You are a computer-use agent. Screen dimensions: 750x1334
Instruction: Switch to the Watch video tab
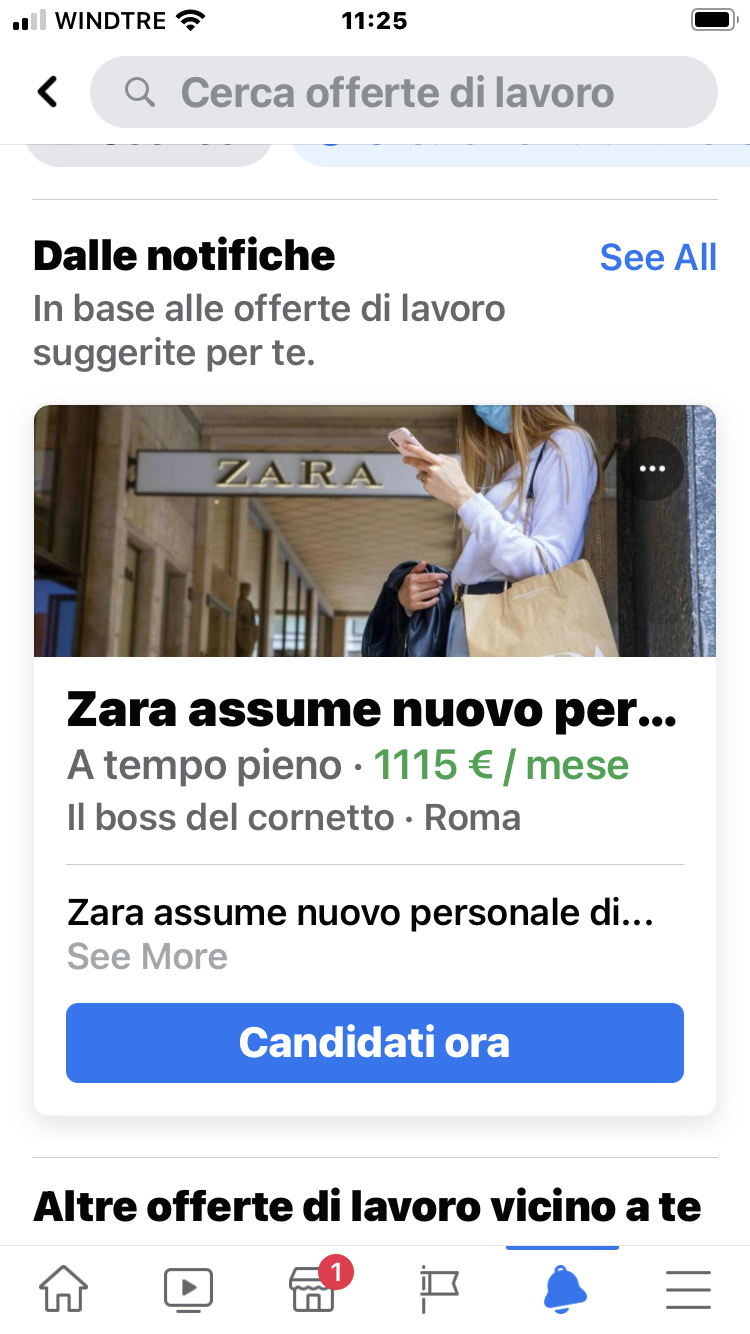tap(188, 1289)
